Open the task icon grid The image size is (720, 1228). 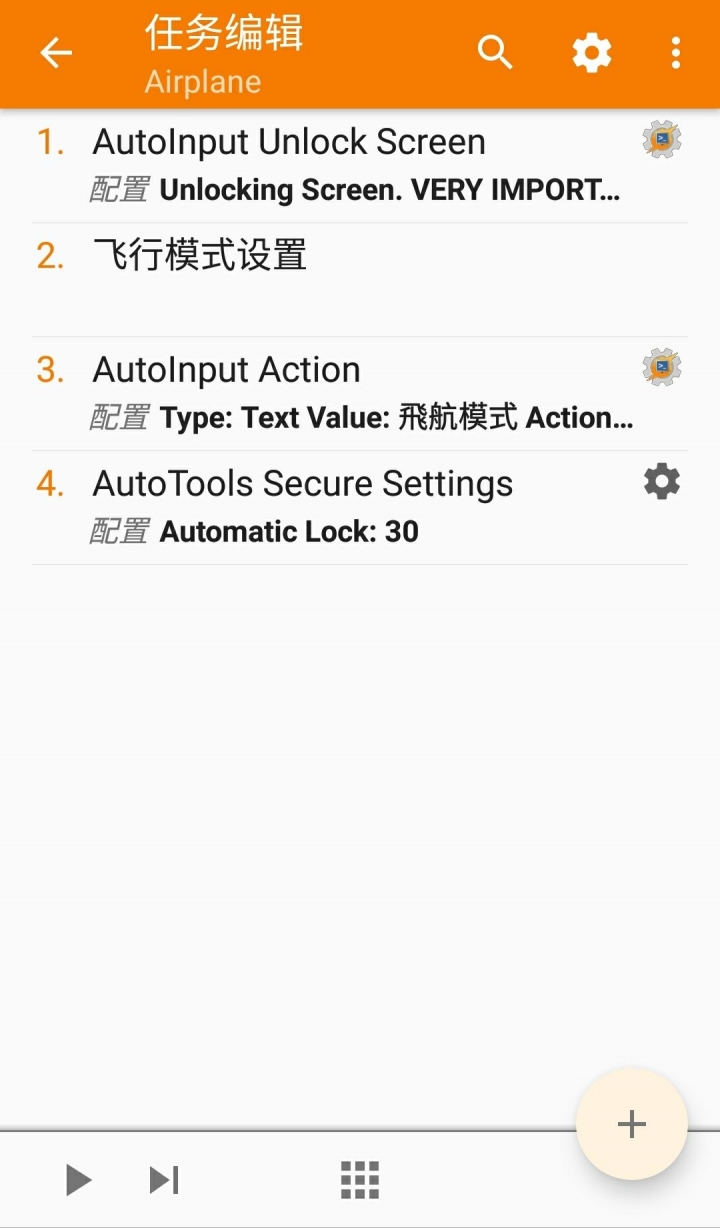tap(360, 1180)
